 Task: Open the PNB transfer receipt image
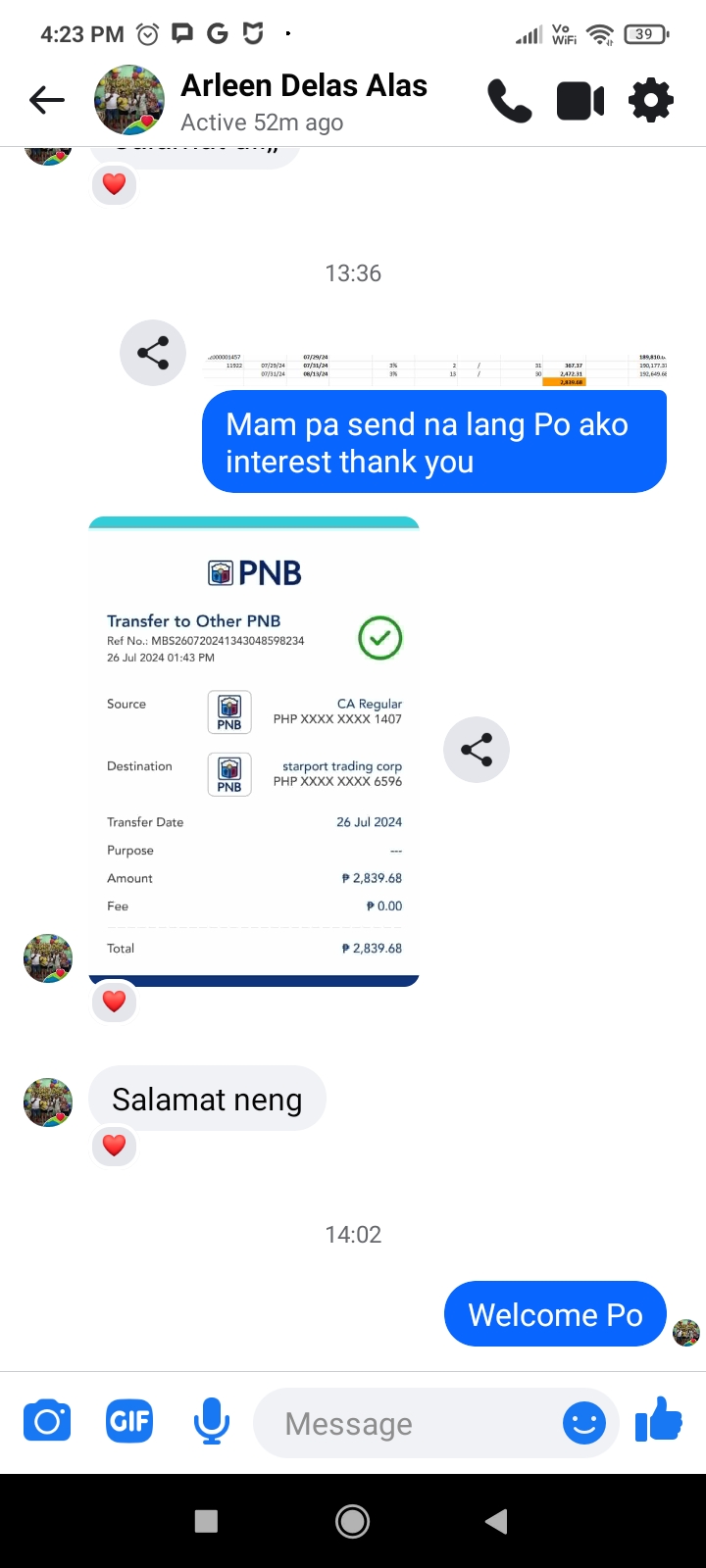click(254, 750)
